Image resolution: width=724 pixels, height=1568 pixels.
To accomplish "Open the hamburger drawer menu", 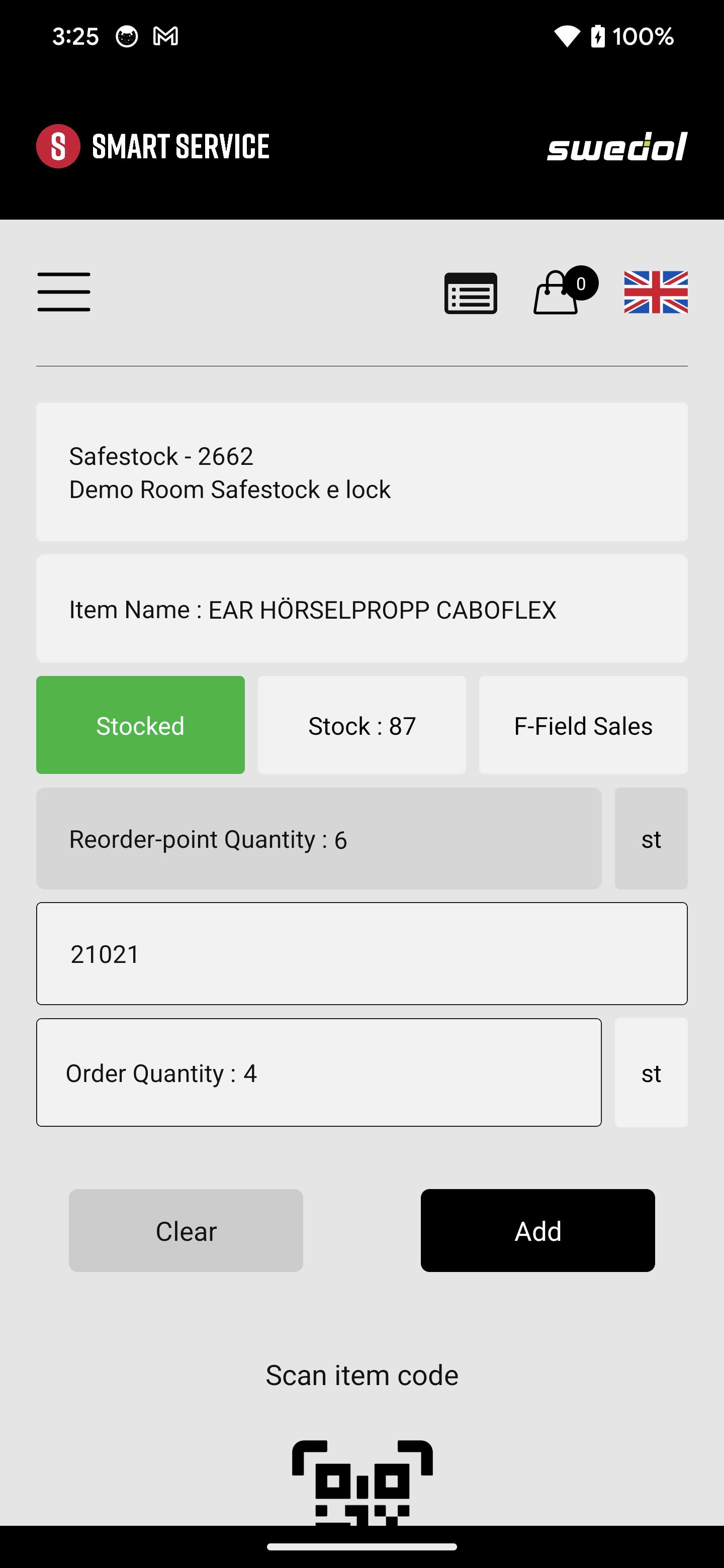I will (64, 292).
